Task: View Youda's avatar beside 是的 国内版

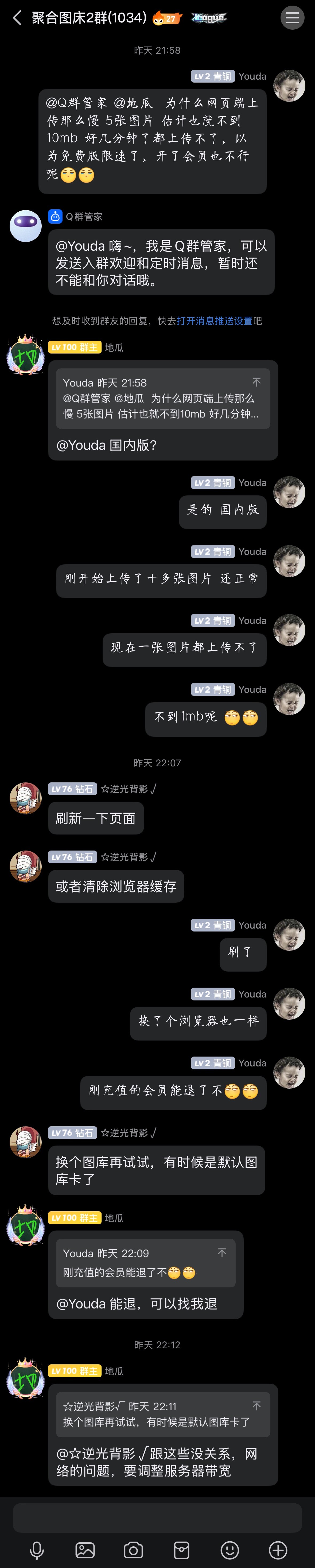Action: [289, 492]
